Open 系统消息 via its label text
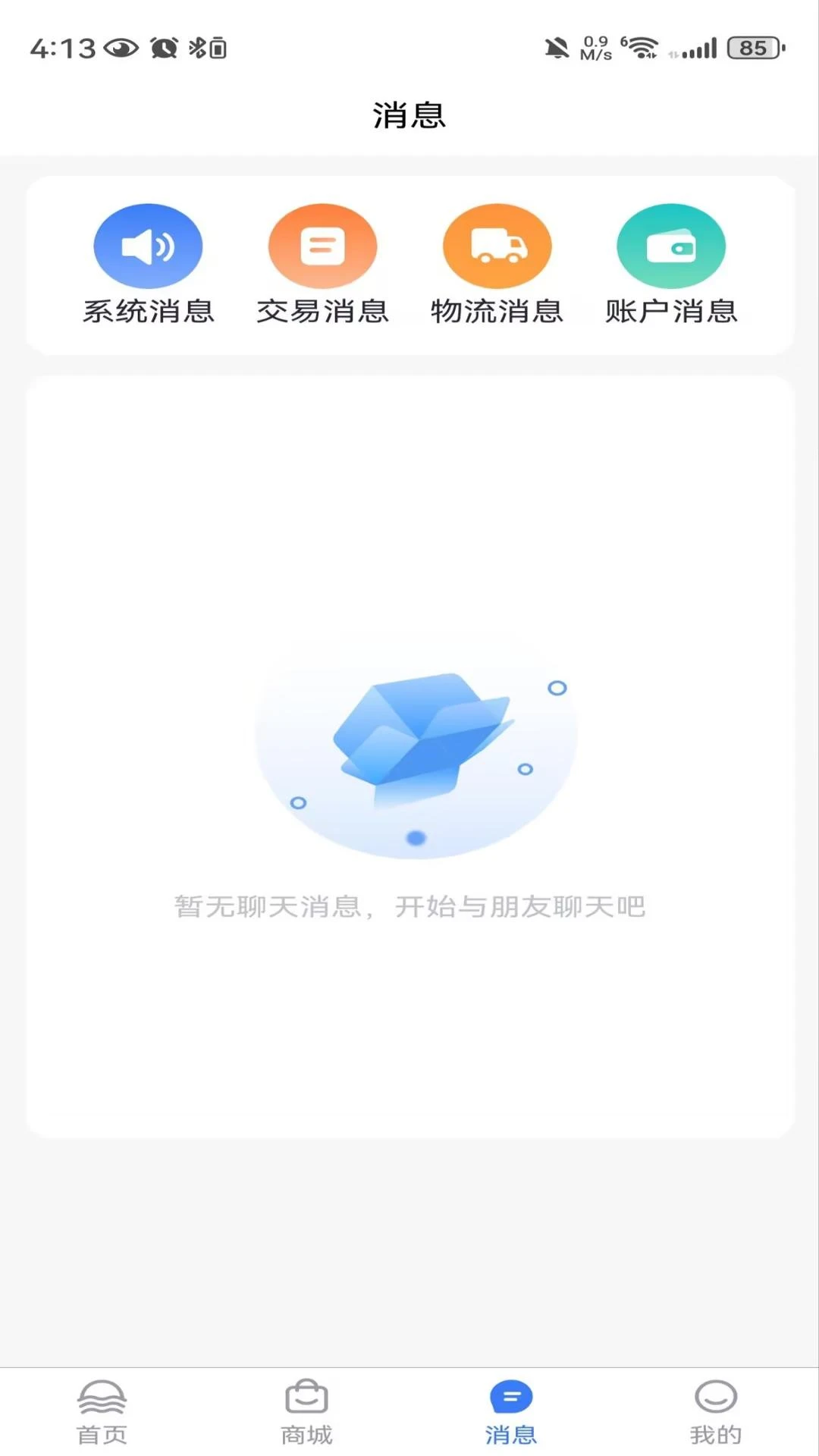819x1456 pixels. pos(148,311)
